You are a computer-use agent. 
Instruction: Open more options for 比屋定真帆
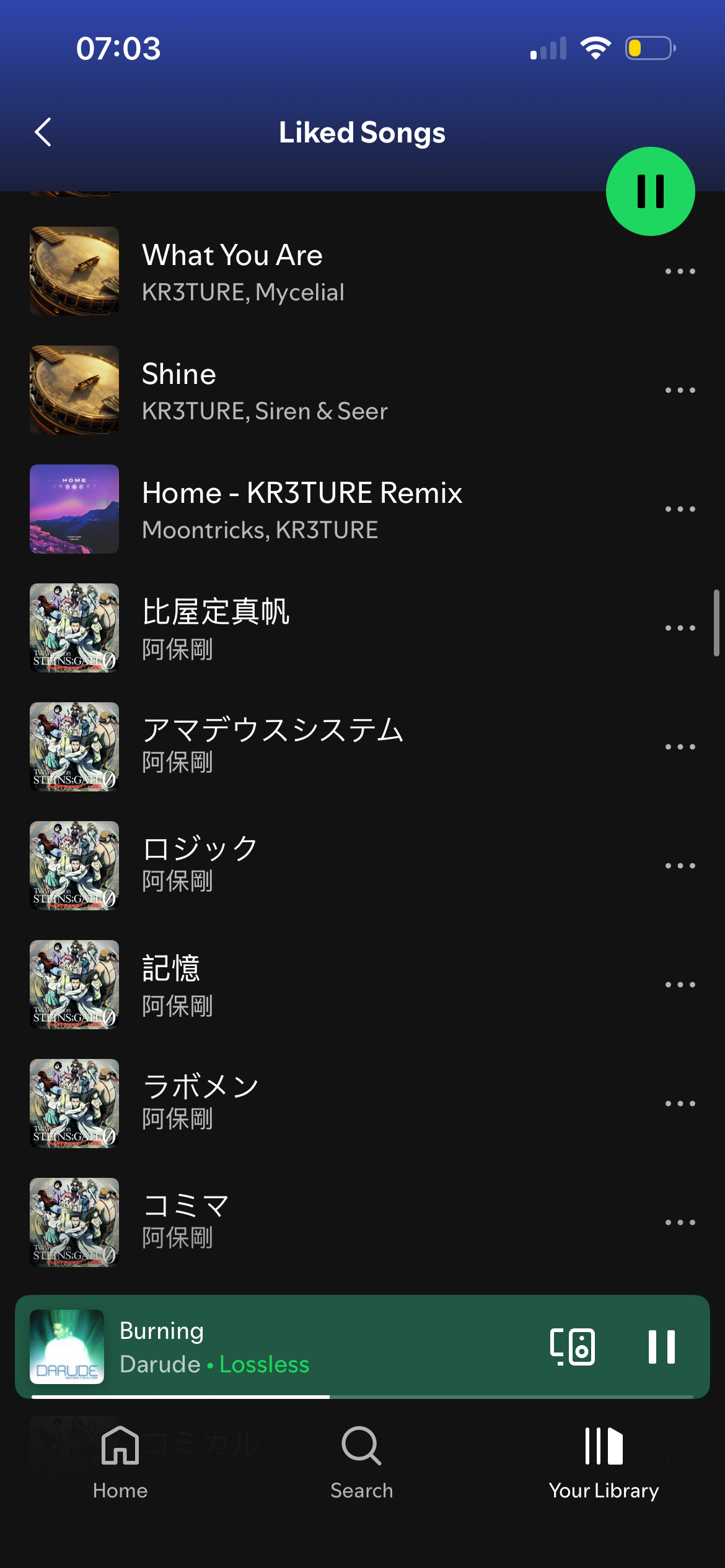tap(680, 628)
